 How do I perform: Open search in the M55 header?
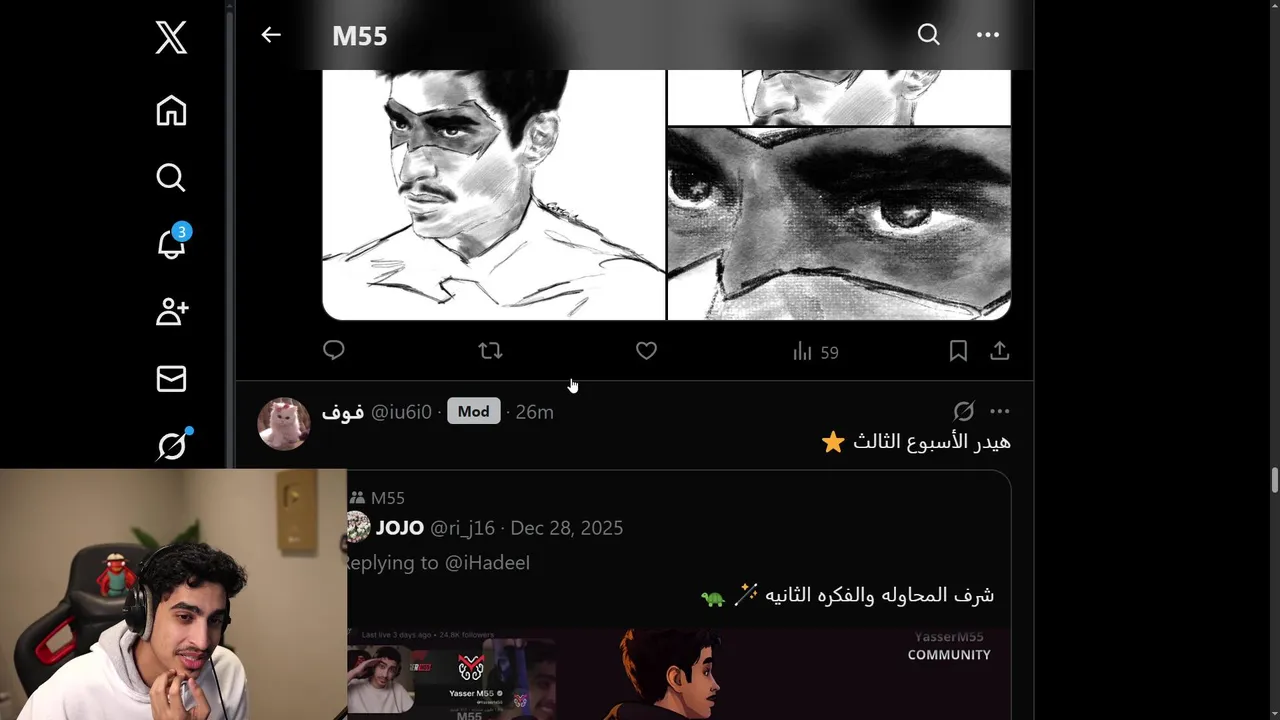(x=928, y=35)
